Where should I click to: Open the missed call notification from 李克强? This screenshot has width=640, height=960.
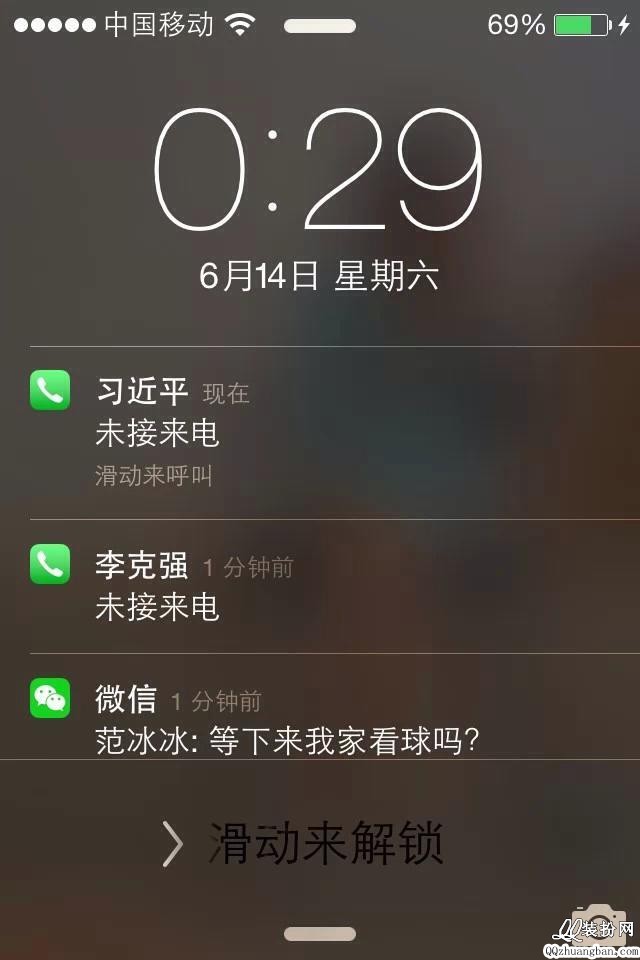coord(320,586)
